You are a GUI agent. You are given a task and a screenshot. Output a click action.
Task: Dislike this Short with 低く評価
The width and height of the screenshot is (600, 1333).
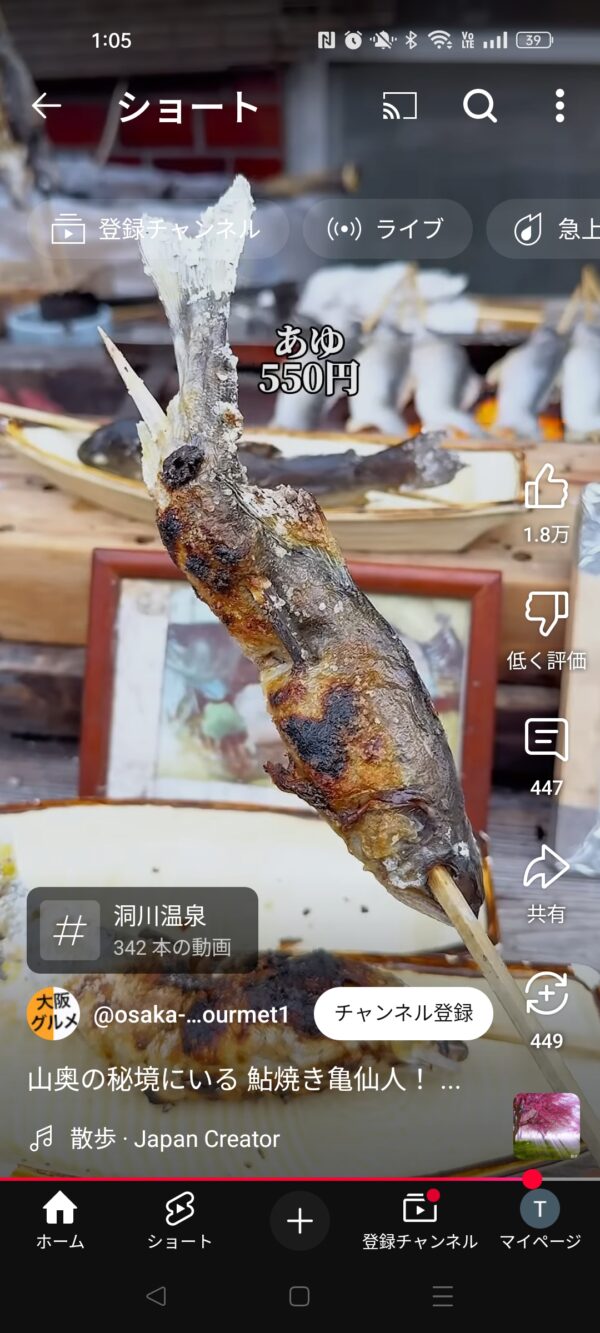click(546, 630)
